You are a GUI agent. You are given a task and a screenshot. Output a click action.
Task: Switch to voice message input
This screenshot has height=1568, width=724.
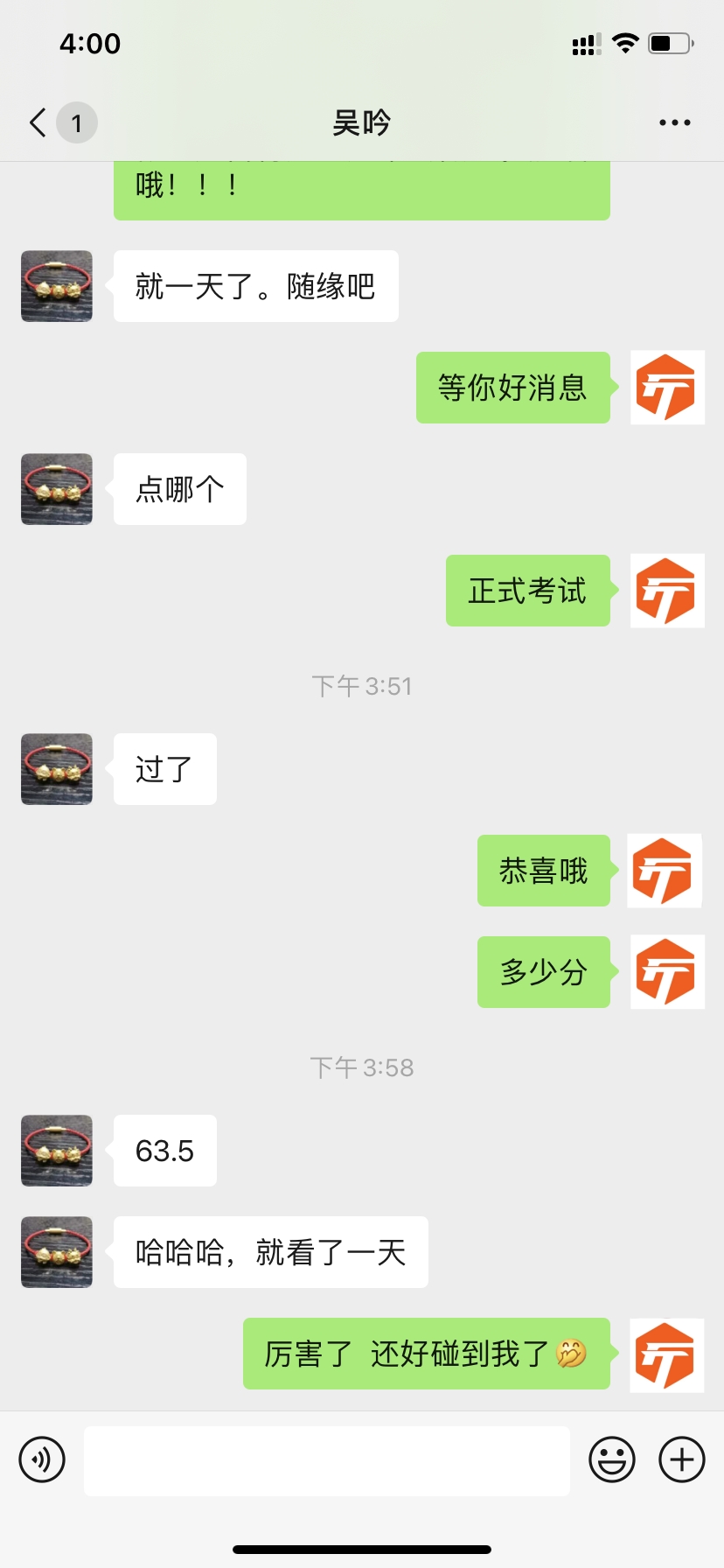pyautogui.click(x=42, y=1459)
